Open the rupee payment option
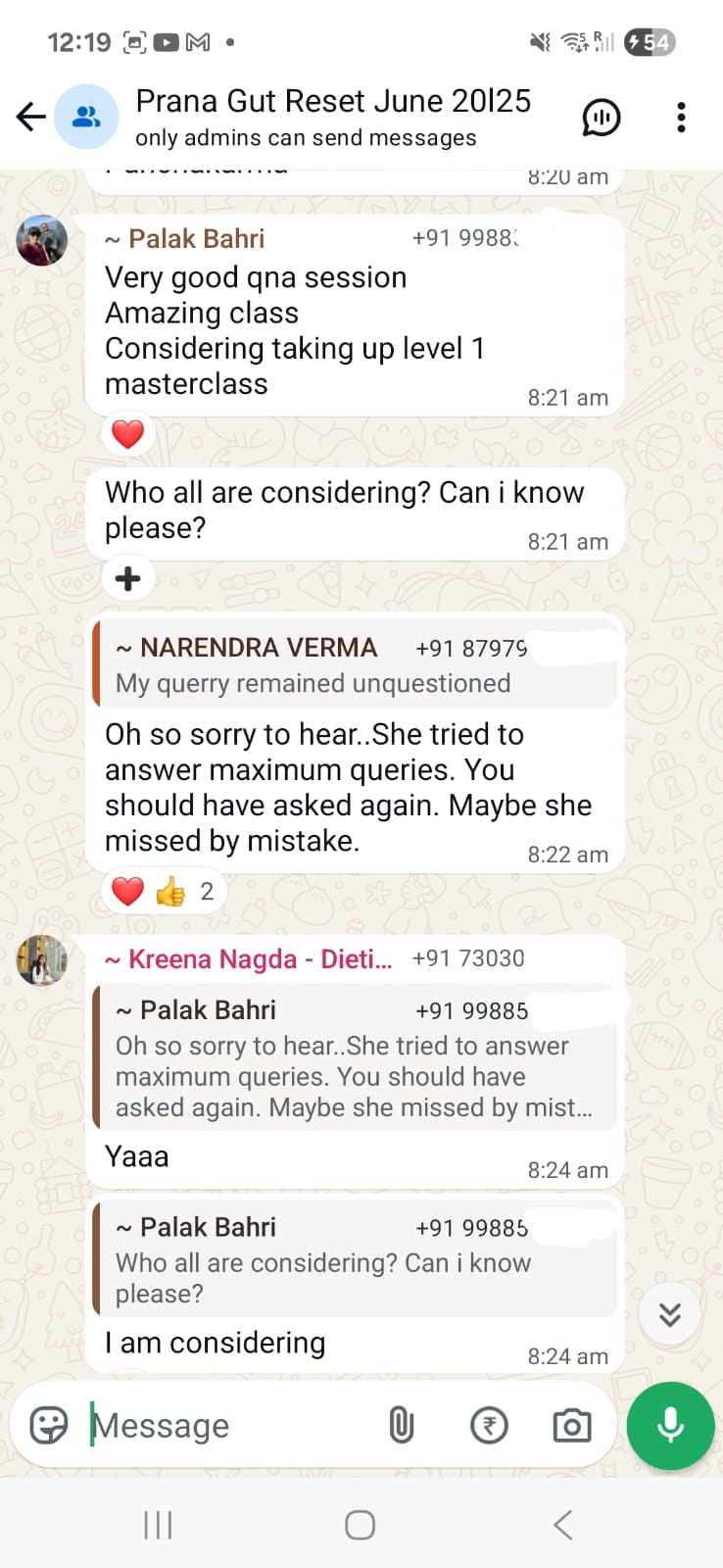This screenshot has height=1568, width=723. click(489, 1426)
